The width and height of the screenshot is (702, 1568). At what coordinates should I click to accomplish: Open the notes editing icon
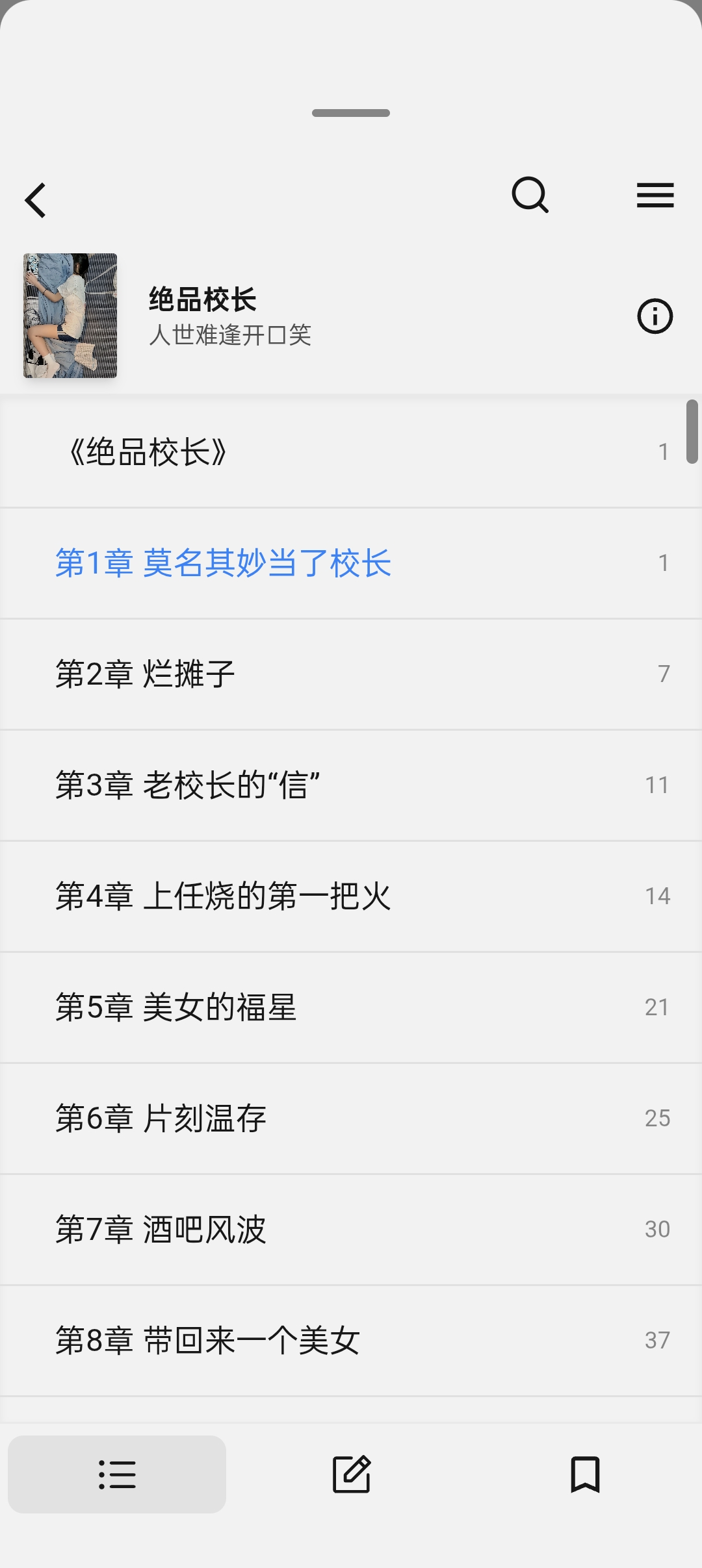click(x=351, y=1474)
